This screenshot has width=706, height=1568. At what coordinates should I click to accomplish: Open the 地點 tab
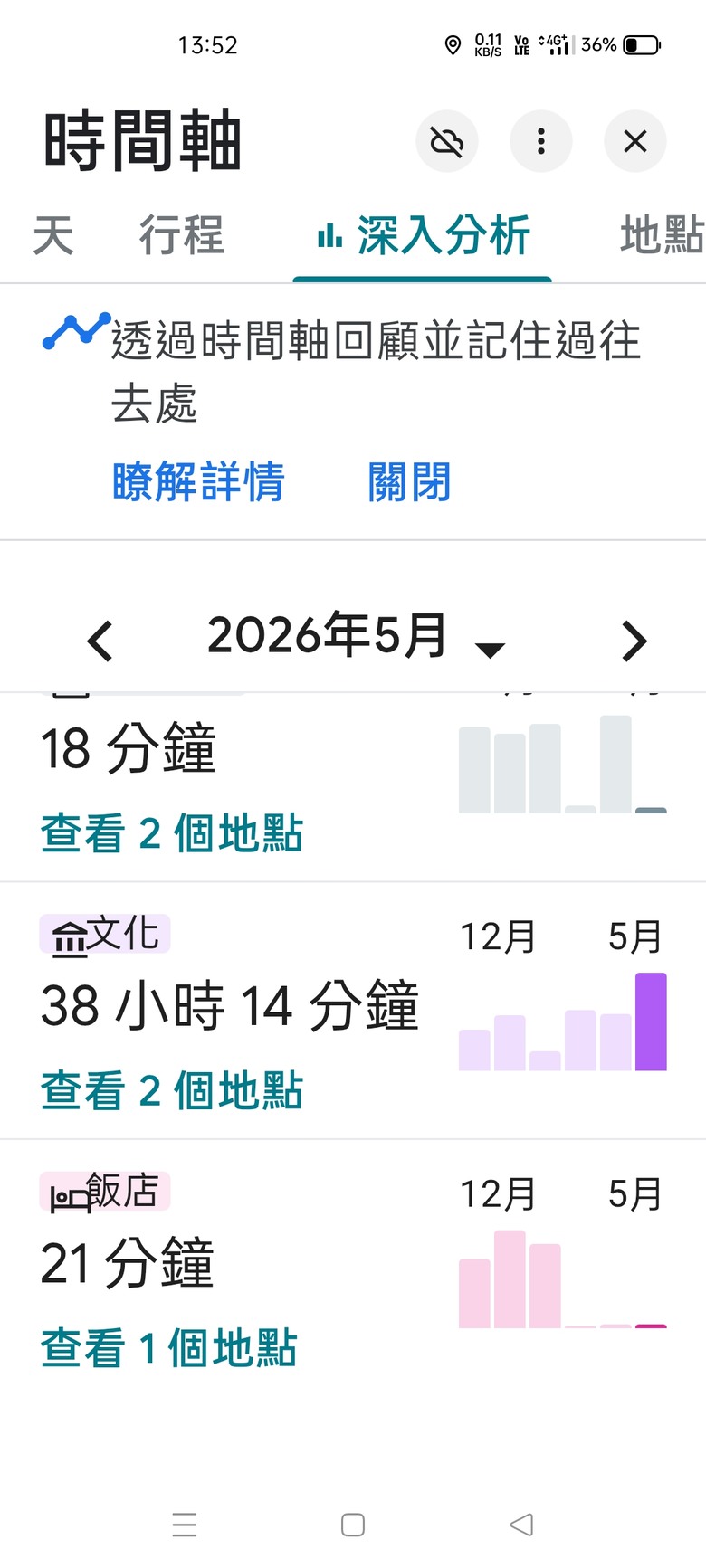tap(663, 235)
